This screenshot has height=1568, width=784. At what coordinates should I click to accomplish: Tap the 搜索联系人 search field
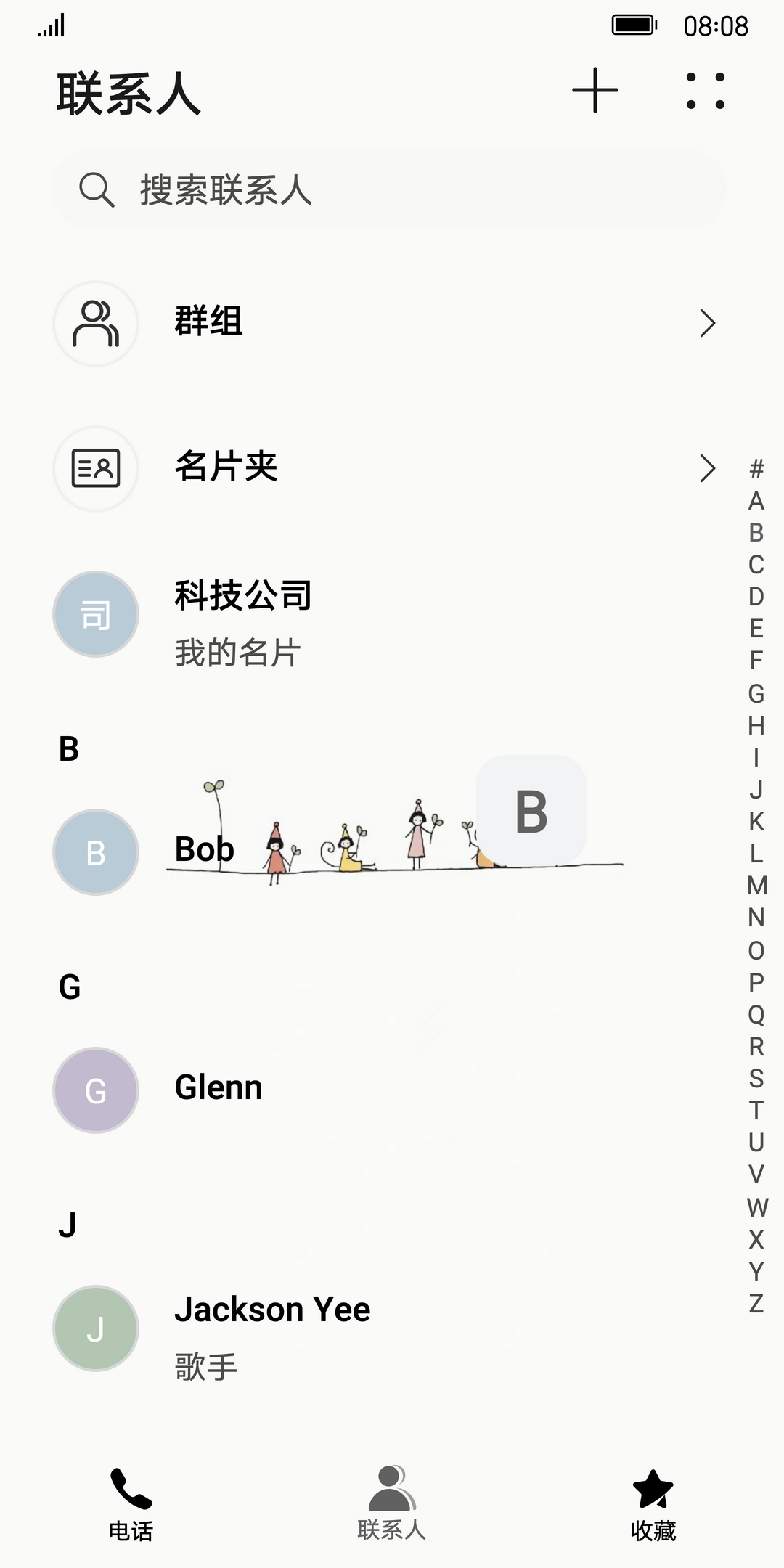coord(389,189)
